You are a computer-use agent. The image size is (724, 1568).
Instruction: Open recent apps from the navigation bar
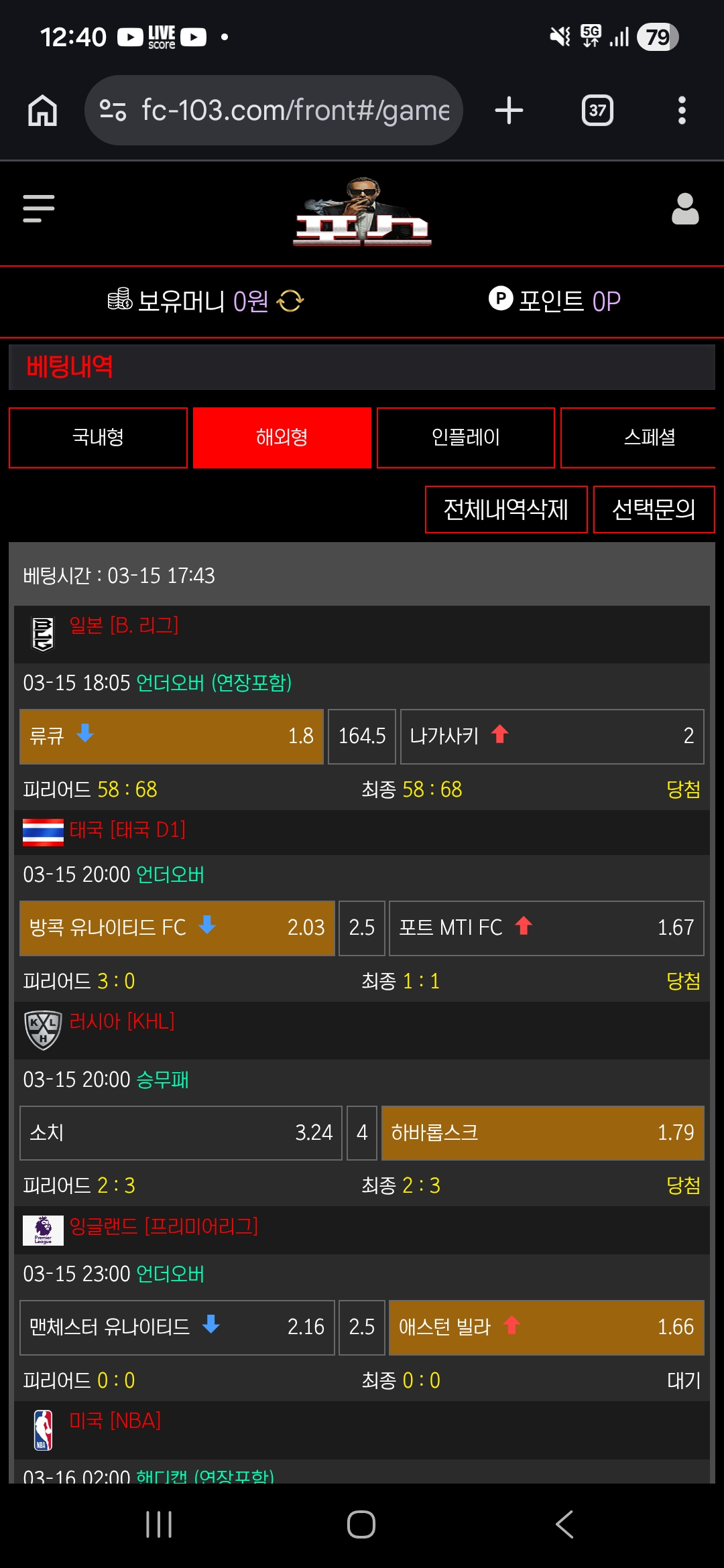coord(159,1524)
